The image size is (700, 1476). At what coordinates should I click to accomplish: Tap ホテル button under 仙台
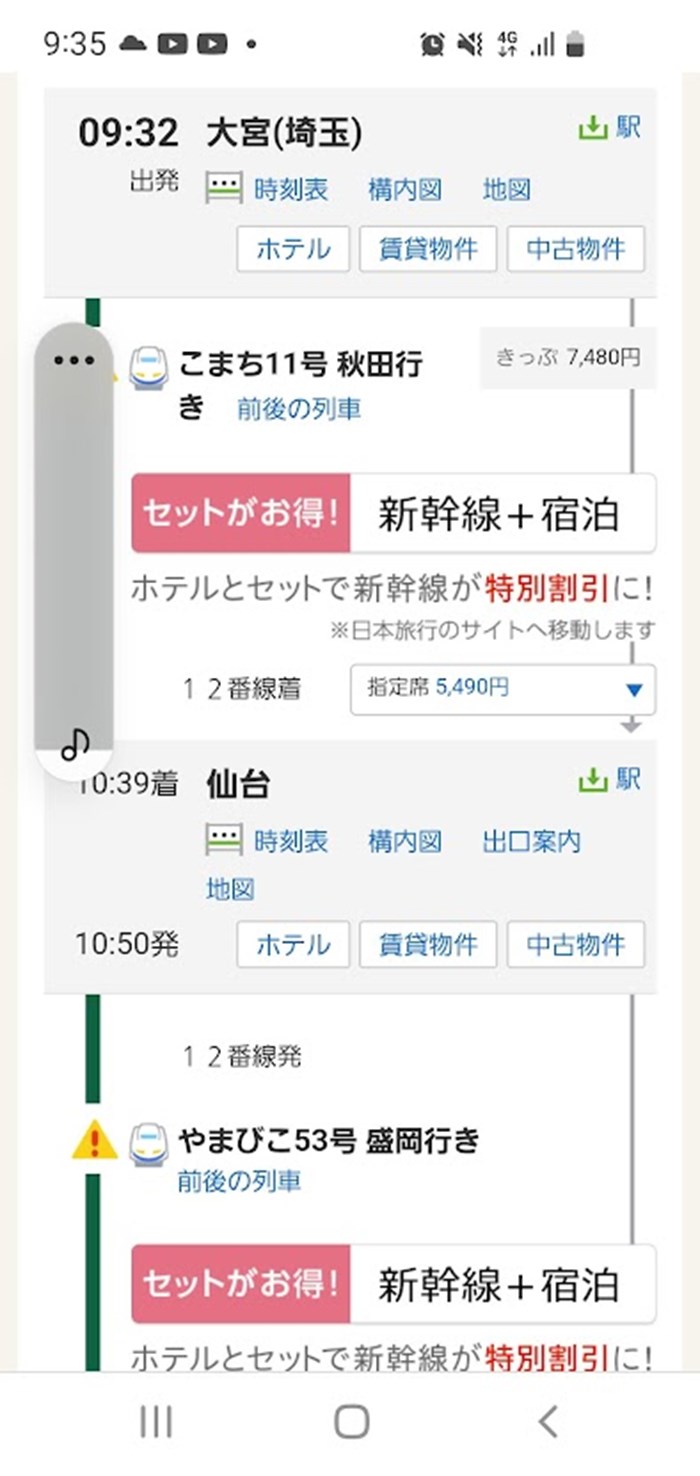(293, 944)
